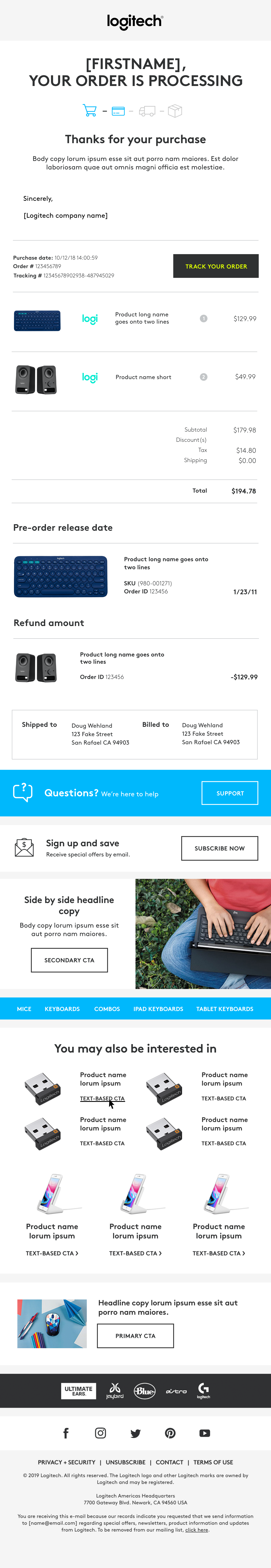Open Support for questions
This screenshot has height=1568, width=271.
[230, 793]
